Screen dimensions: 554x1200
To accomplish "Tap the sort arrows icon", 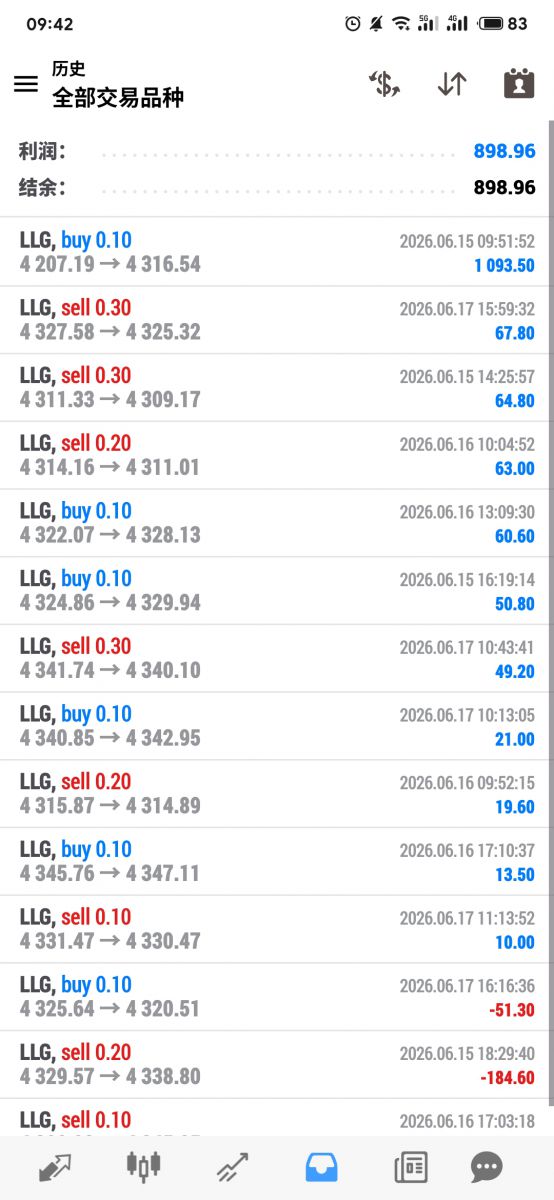I will pyautogui.click(x=452, y=84).
